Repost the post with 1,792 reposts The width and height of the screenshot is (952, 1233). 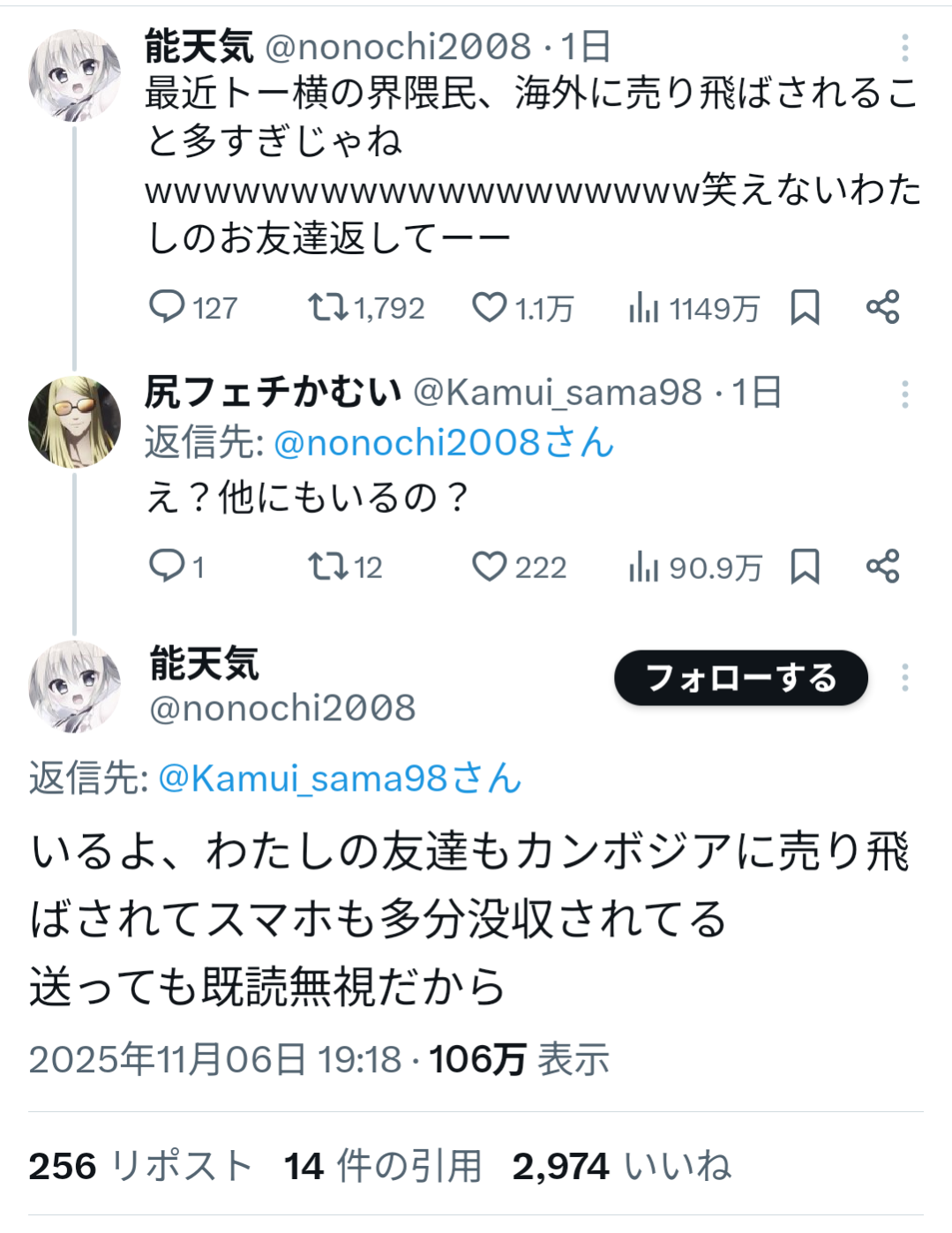365,308
